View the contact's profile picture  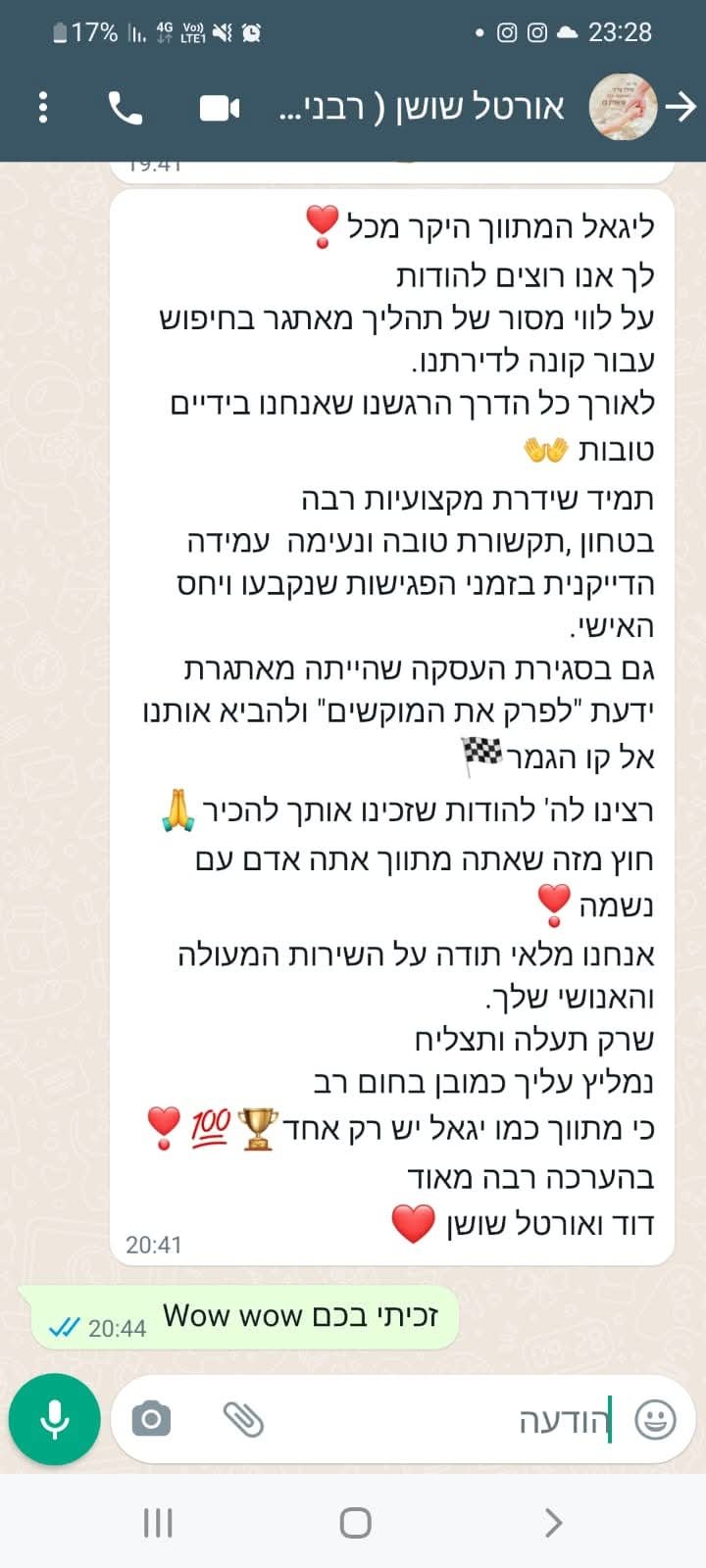tap(623, 107)
